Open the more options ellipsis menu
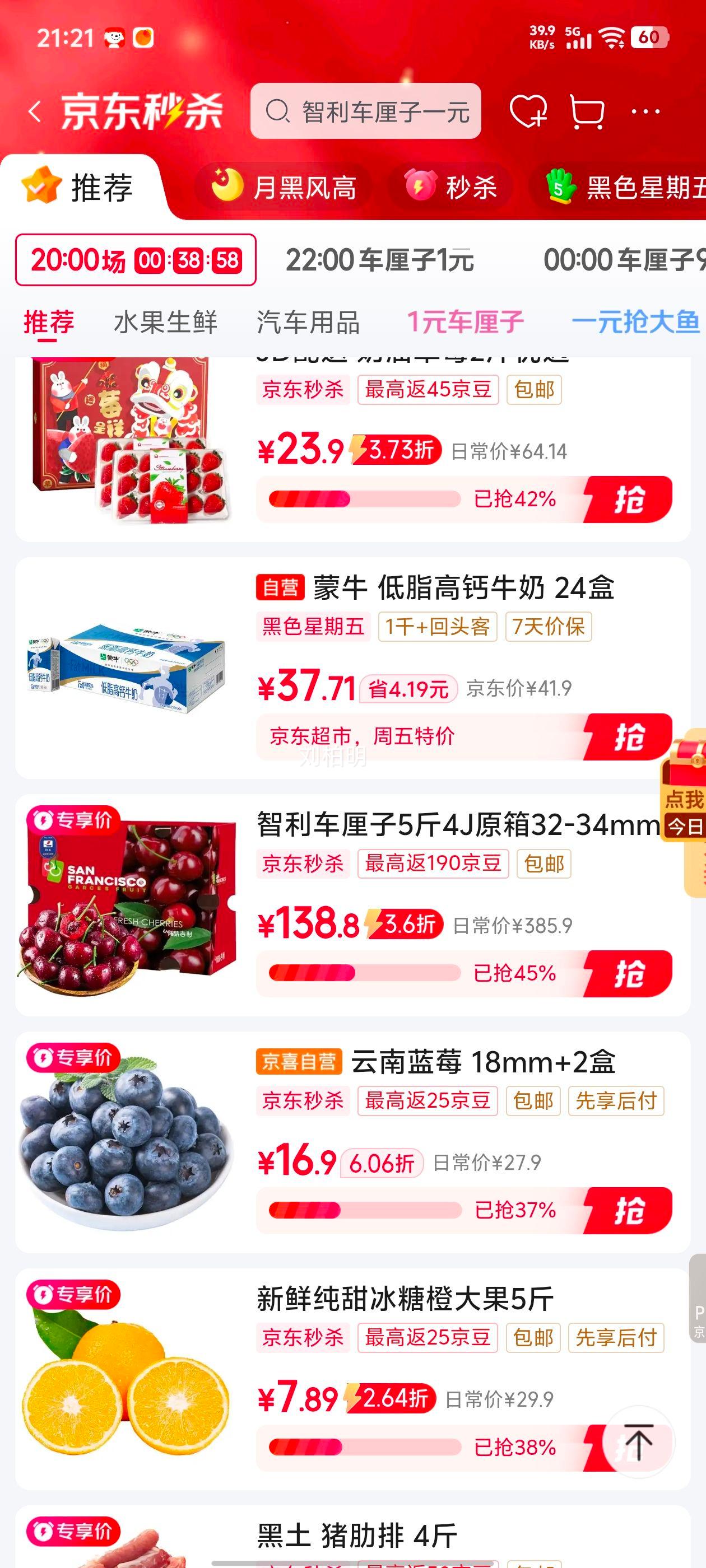Image resolution: width=706 pixels, height=1568 pixels. [x=644, y=111]
